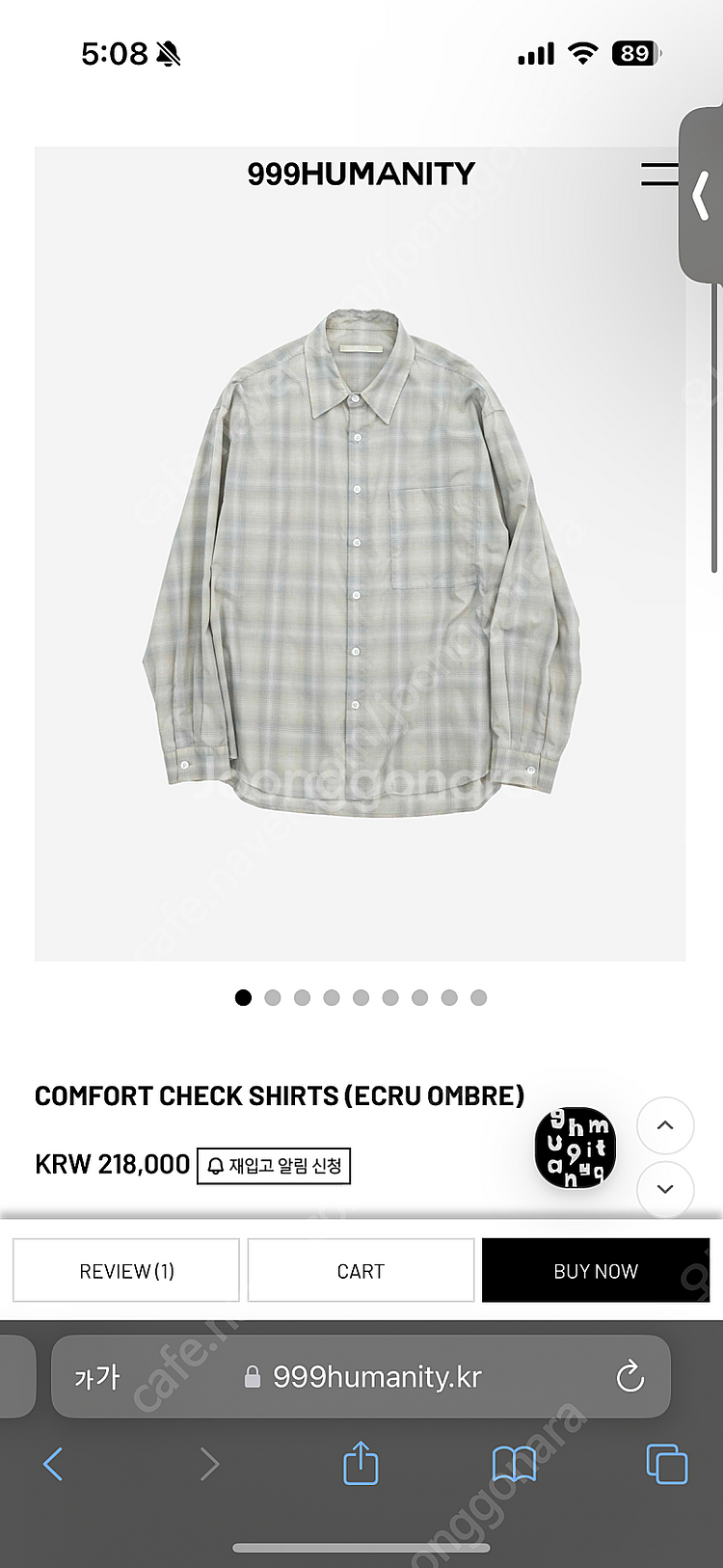Viewport: 723px width, 1568px height.
Task: Open Safari bookmarks
Action: pos(514,1464)
